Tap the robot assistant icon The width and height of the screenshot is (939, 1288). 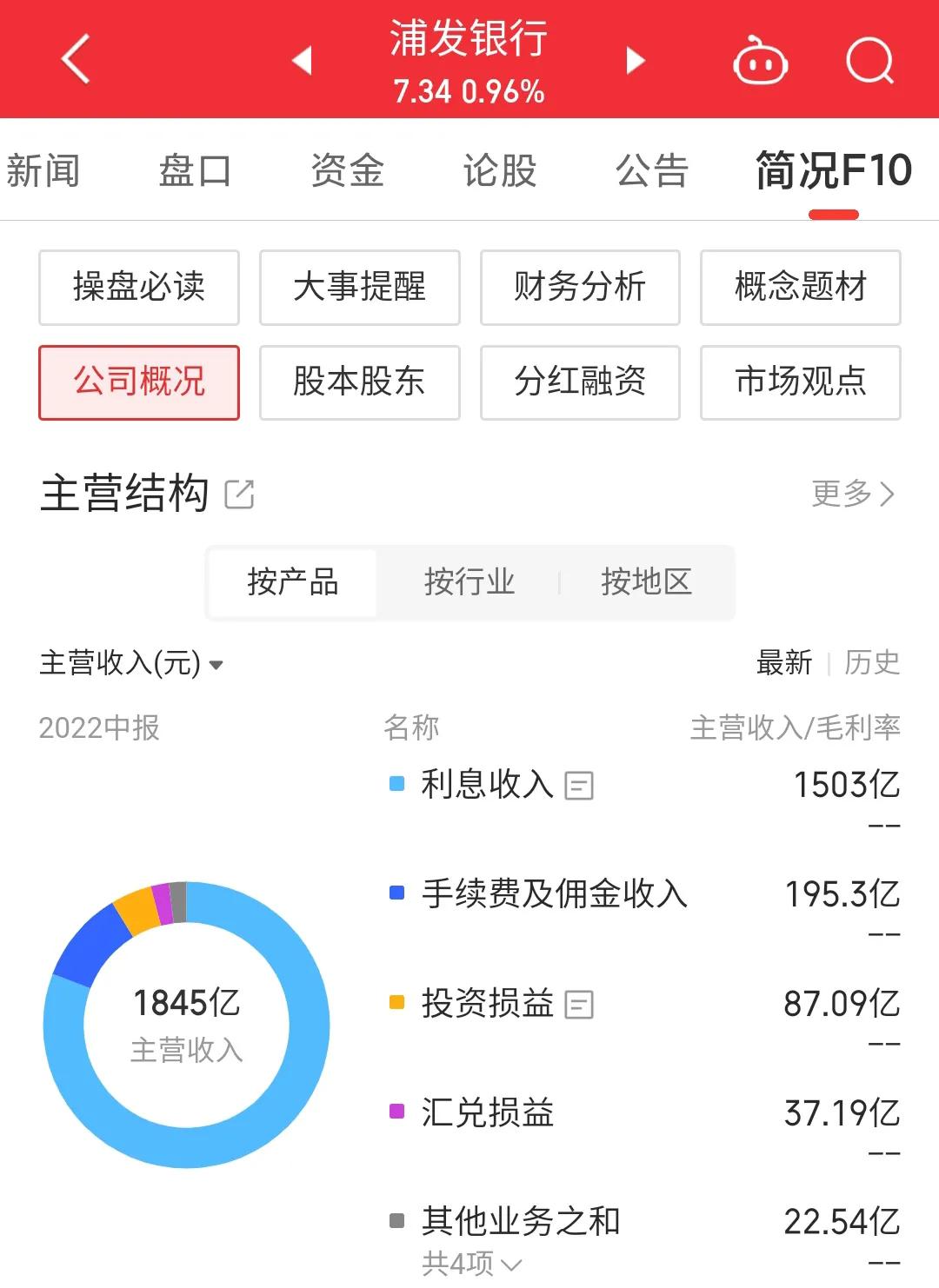pos(759,61)
